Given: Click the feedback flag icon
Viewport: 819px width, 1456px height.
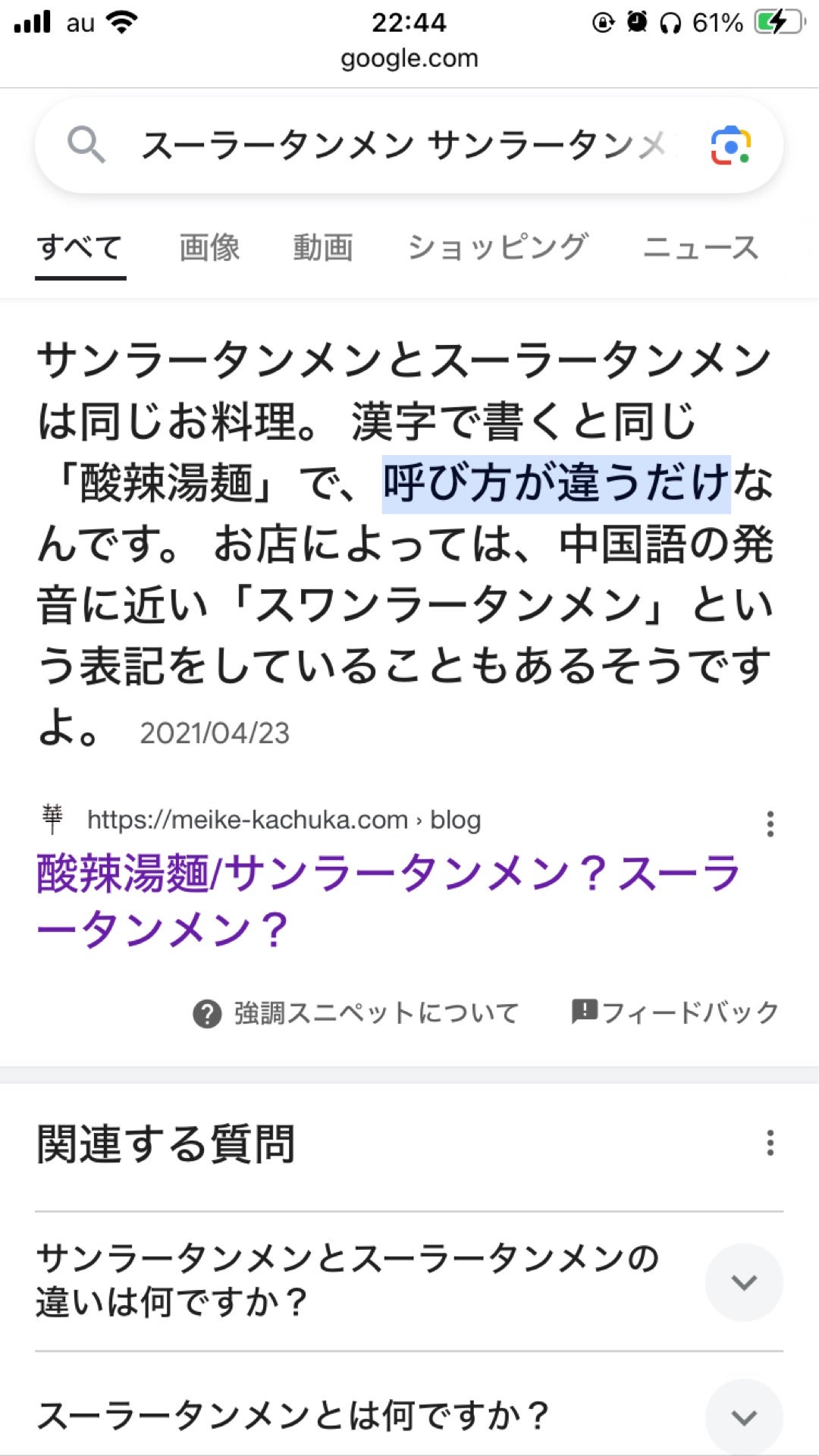Looking at the screenshot, I should click(585, 1010).
